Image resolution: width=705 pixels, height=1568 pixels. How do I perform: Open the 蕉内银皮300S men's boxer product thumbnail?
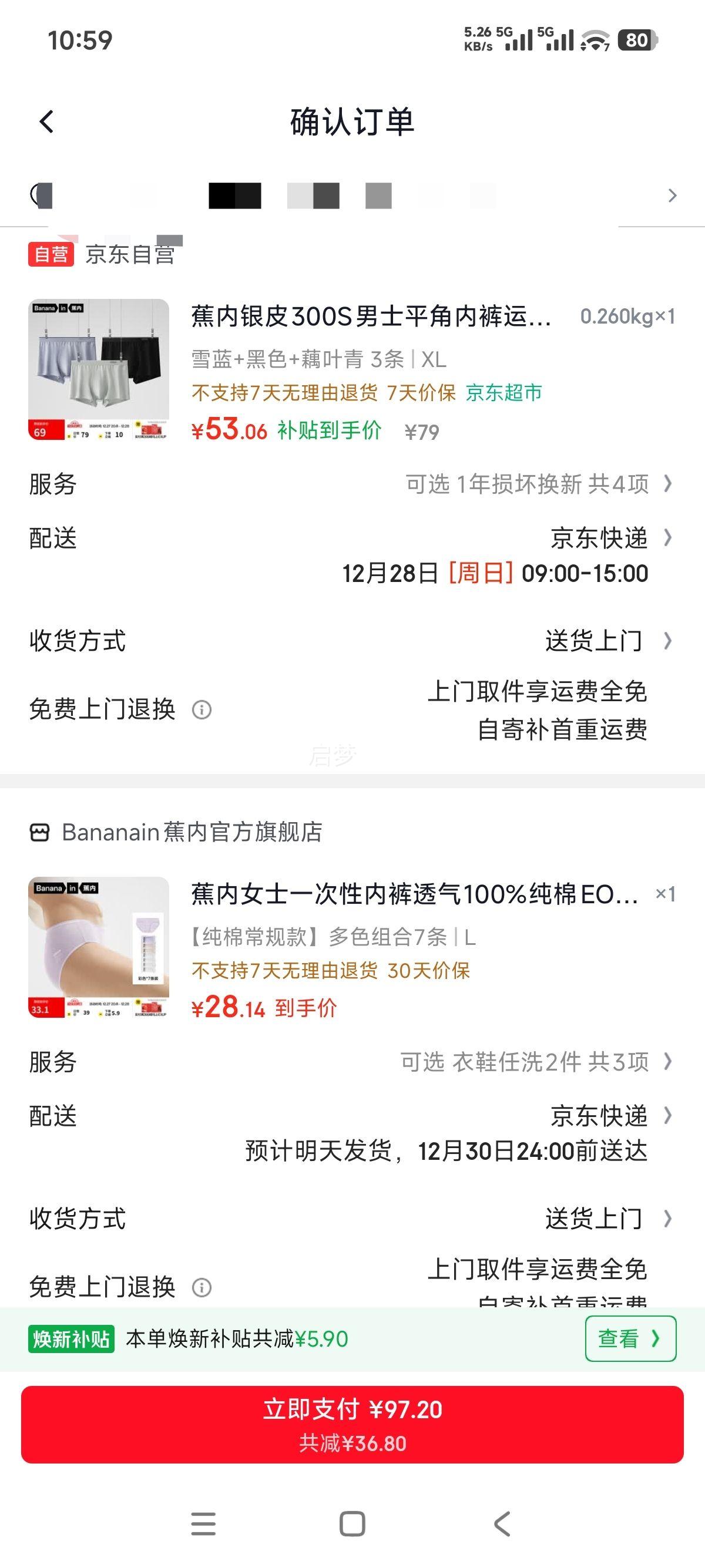(x=99, y=369)
